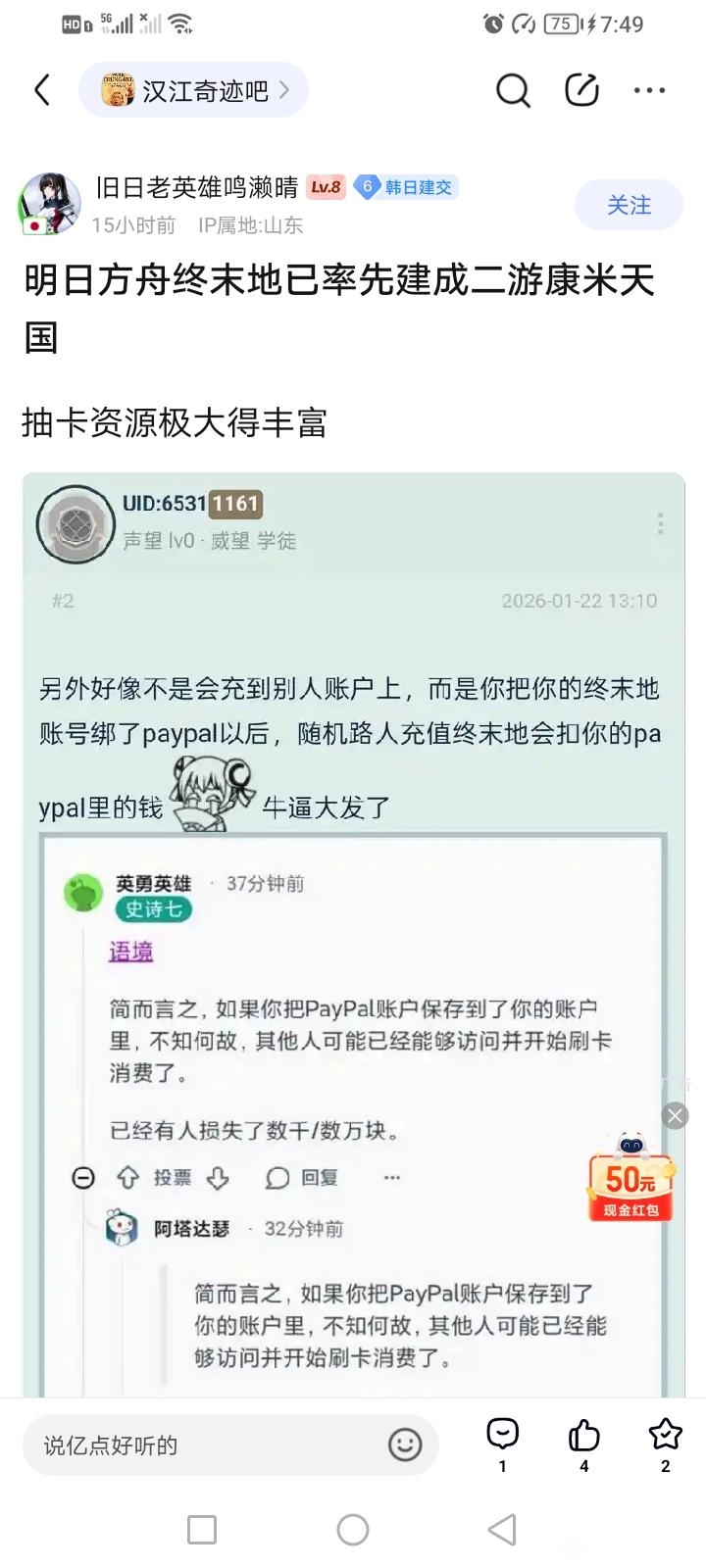Like this post with the thumbs-up
The image size is (706, 1568).
[584, 1445]
